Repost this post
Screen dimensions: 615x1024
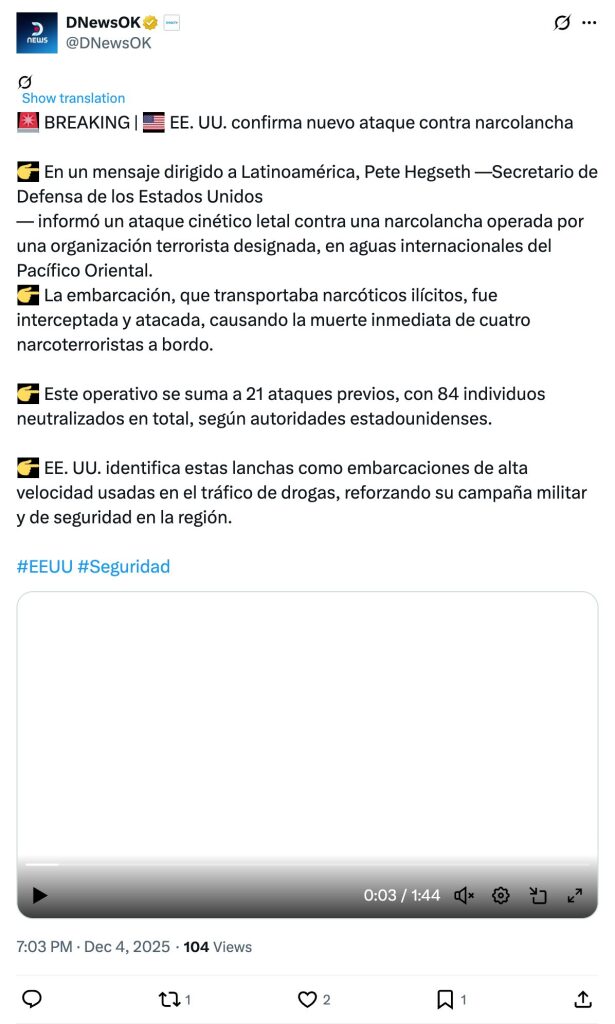tap(170, 998)
